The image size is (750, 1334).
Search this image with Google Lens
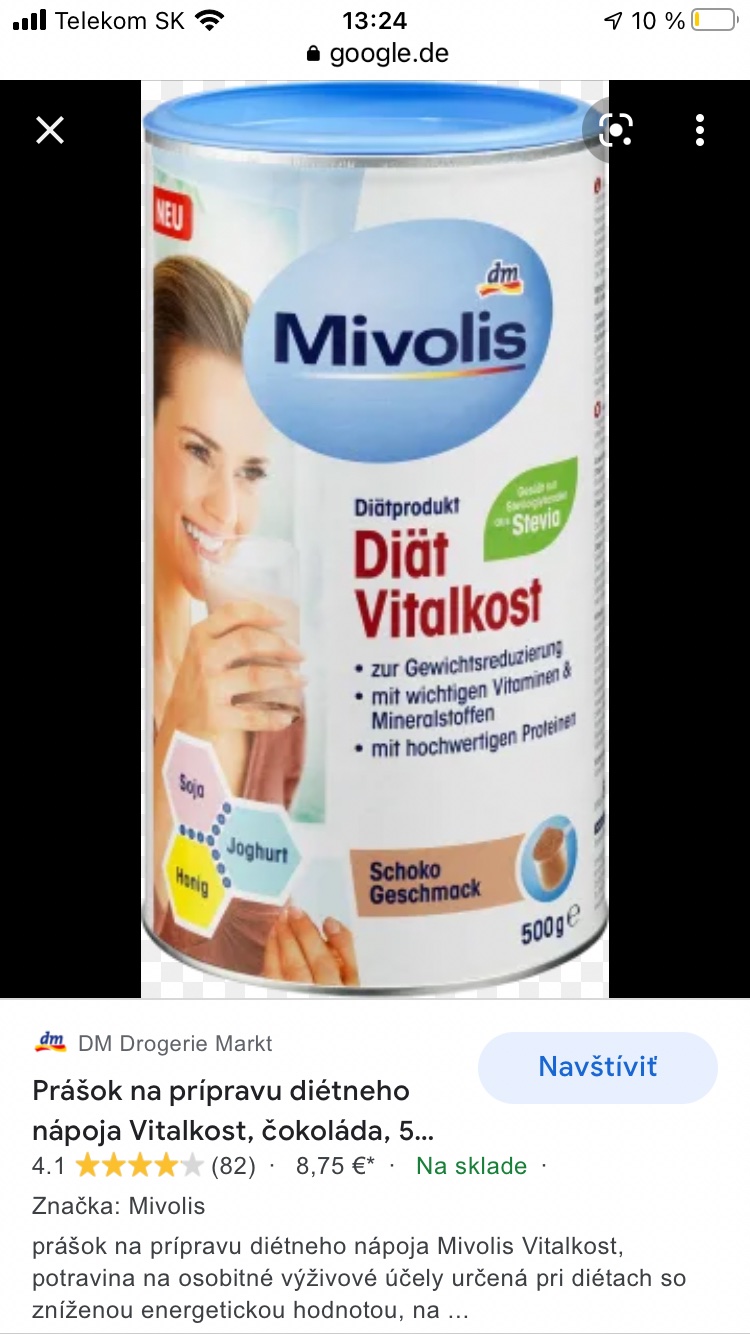[617, 130]
